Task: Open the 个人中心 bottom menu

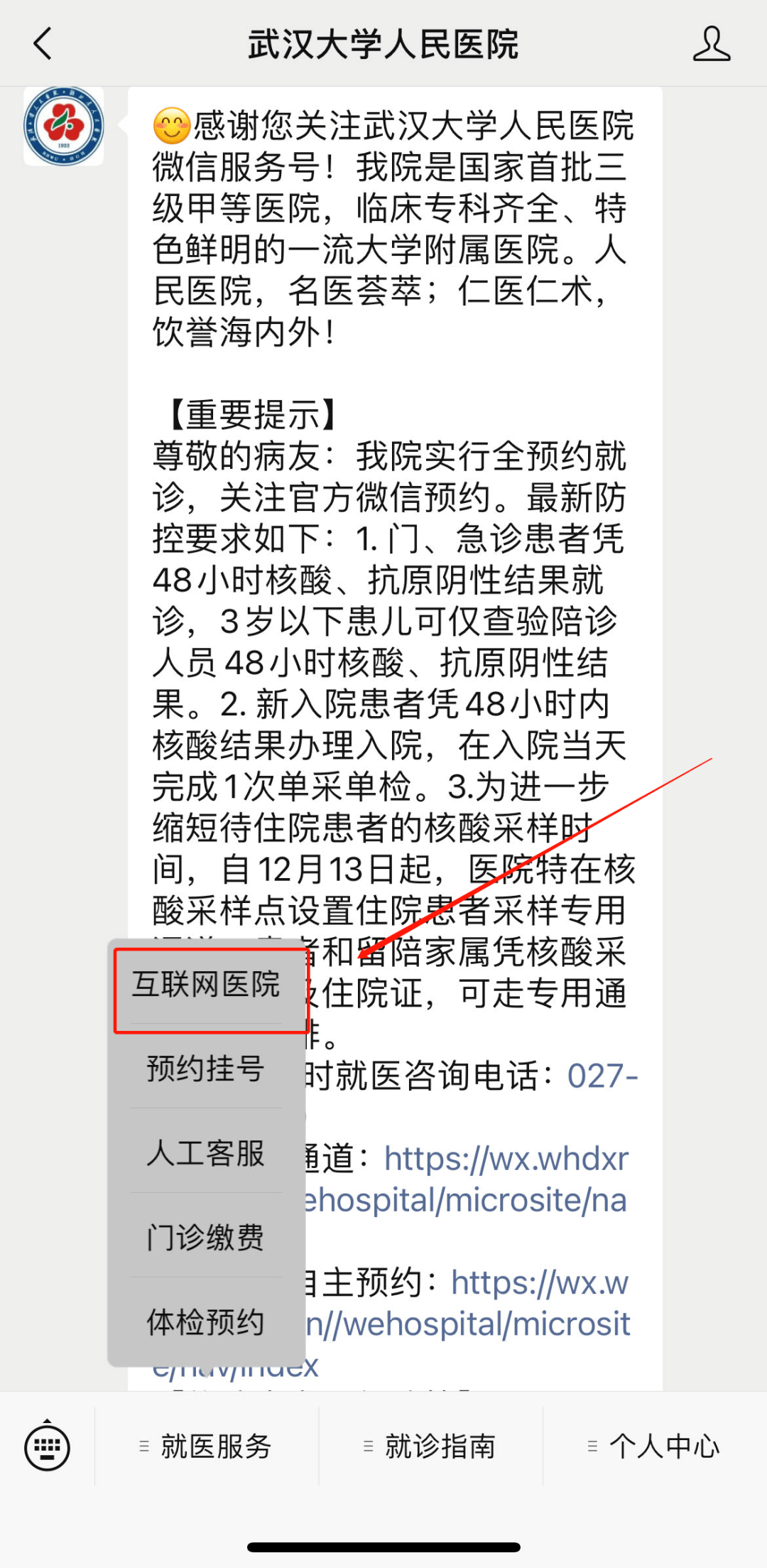Action: coord(655,1446)
